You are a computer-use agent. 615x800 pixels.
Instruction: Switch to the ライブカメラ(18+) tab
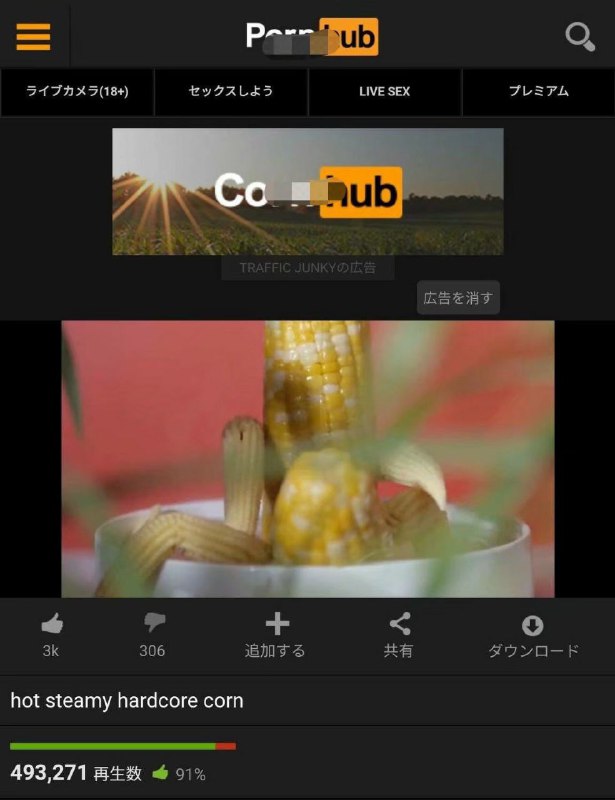[x=77, y=91]
